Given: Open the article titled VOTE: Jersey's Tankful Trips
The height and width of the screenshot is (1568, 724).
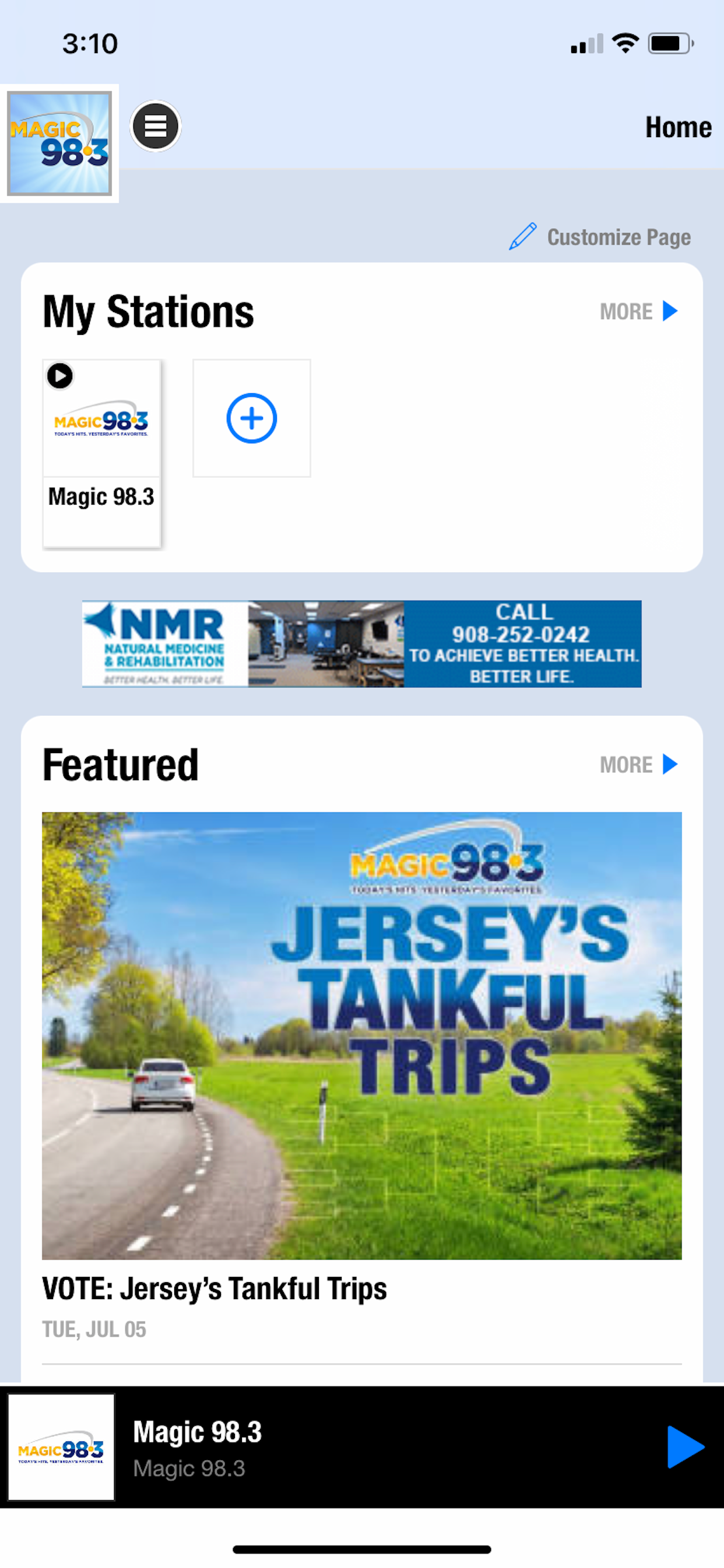Looking at the screenshot, I should click(x=214, y=1287).
